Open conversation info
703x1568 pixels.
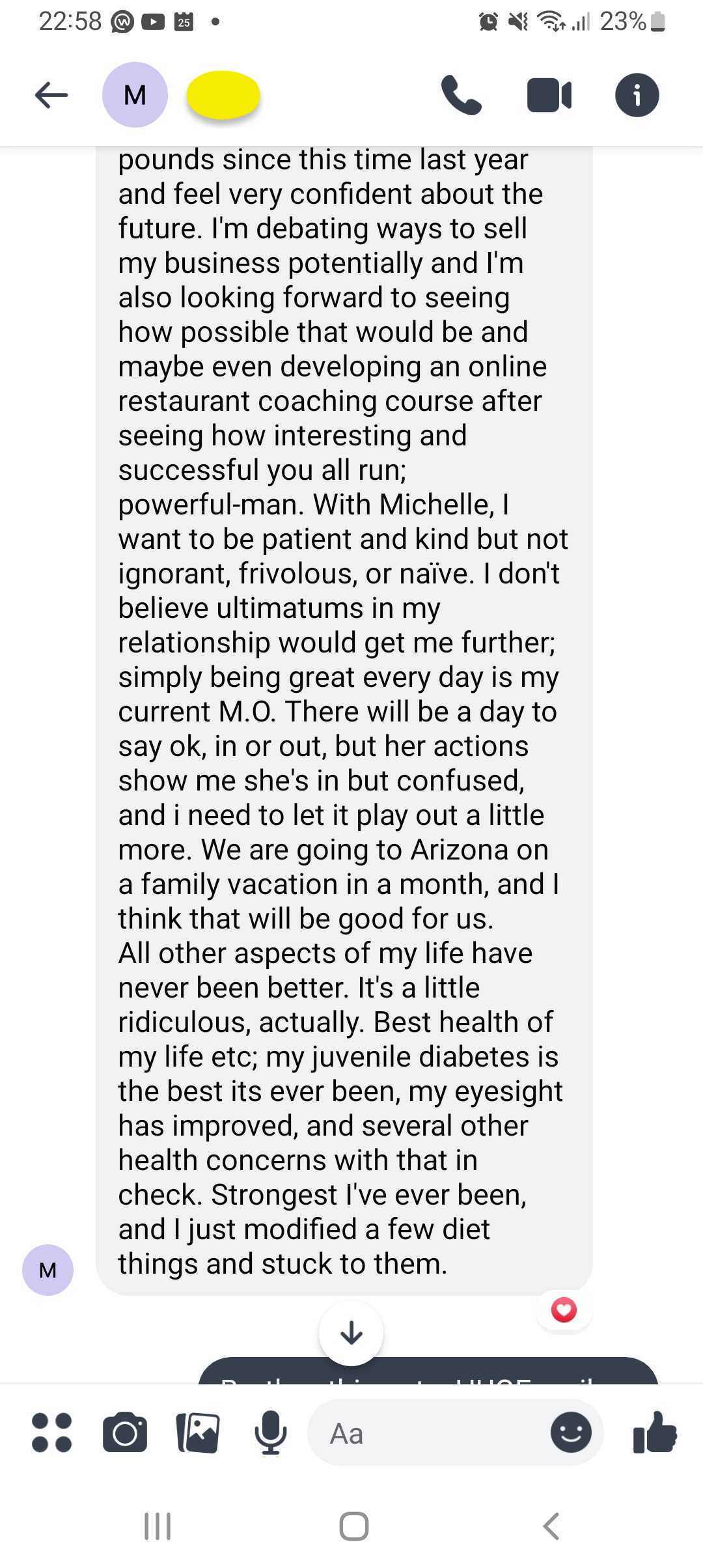[x=637, y=95]
